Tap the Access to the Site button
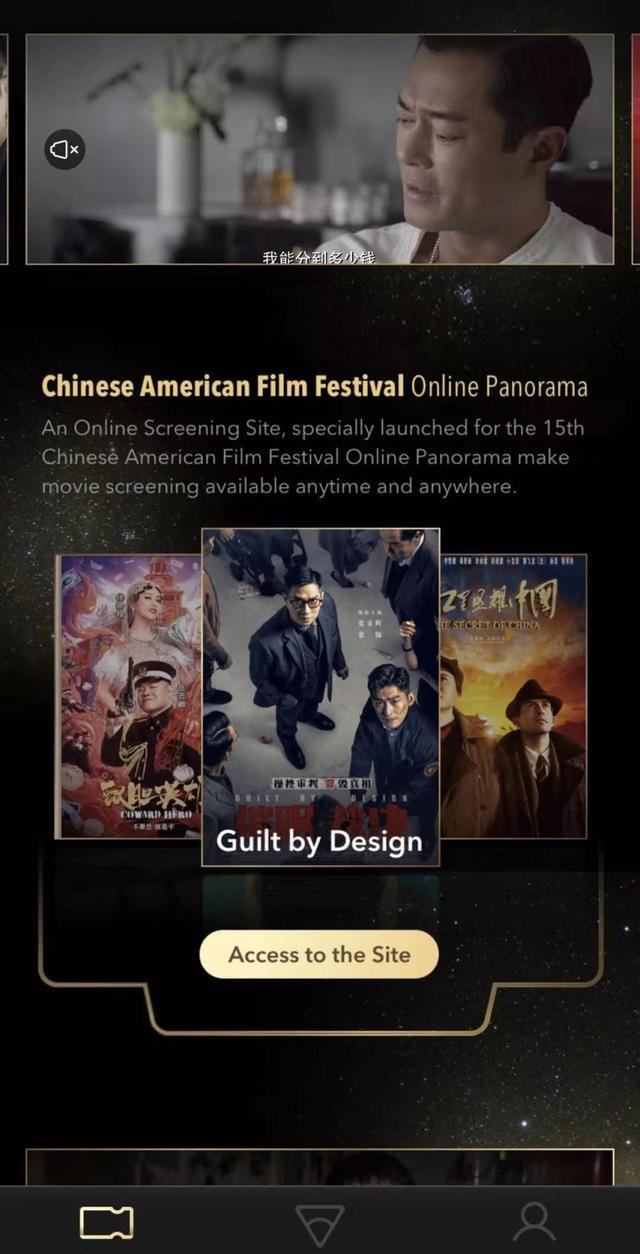Screen dimensions: 640x1254 (x=319, y=954)
